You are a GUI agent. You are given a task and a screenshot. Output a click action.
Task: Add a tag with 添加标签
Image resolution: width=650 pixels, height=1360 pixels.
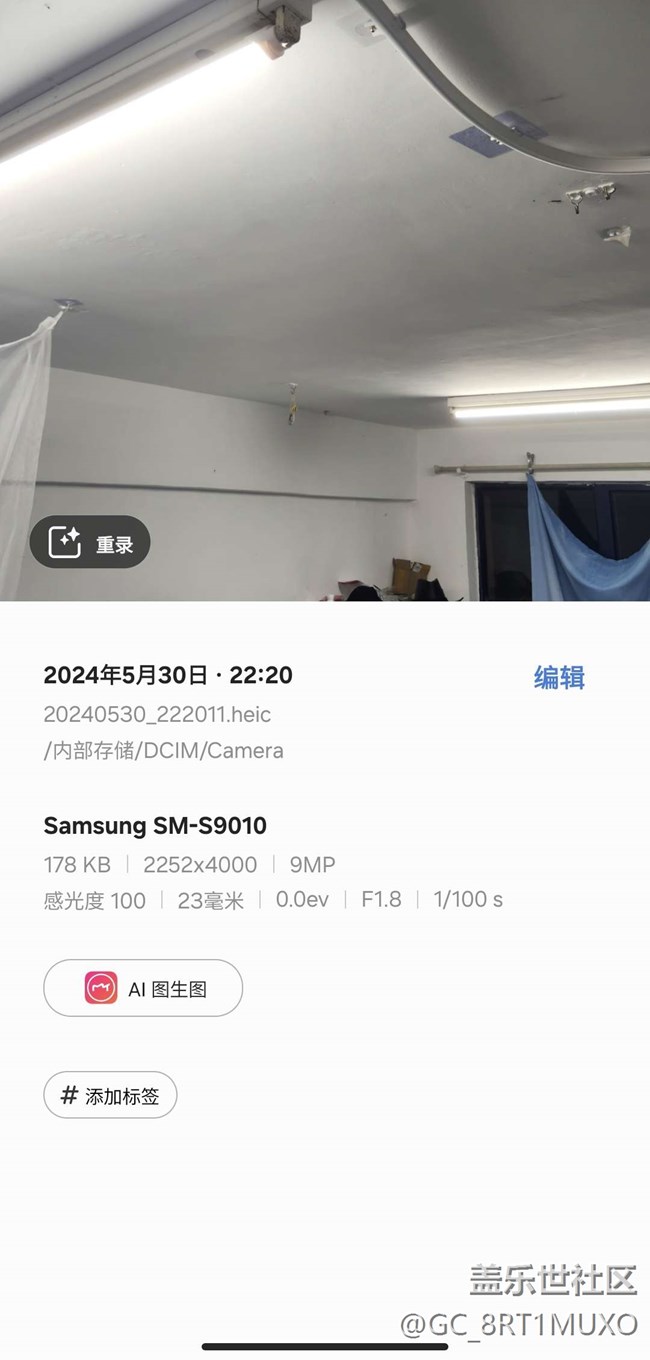(110, 1095)
